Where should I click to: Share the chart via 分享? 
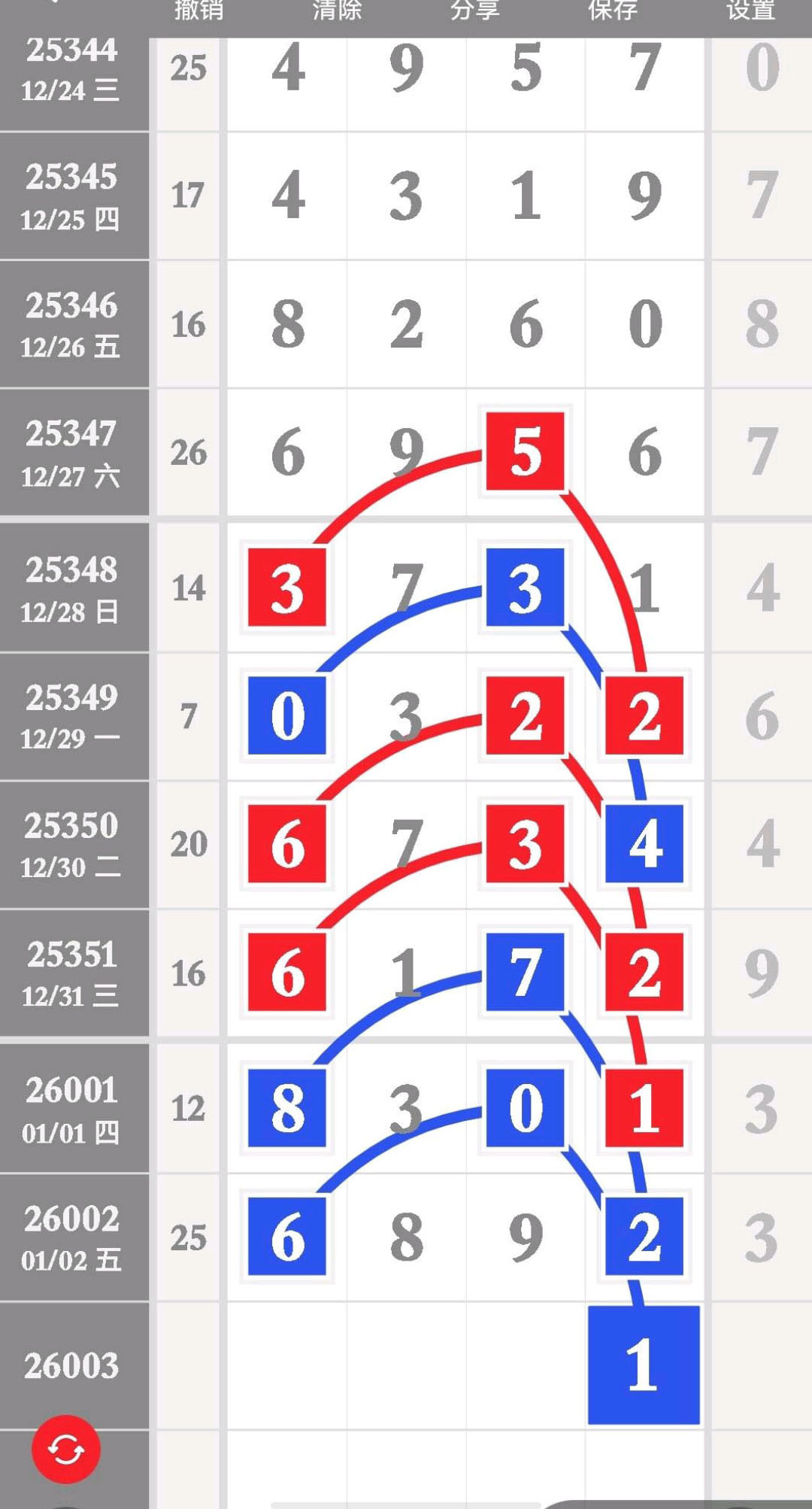tap(474, 11)
